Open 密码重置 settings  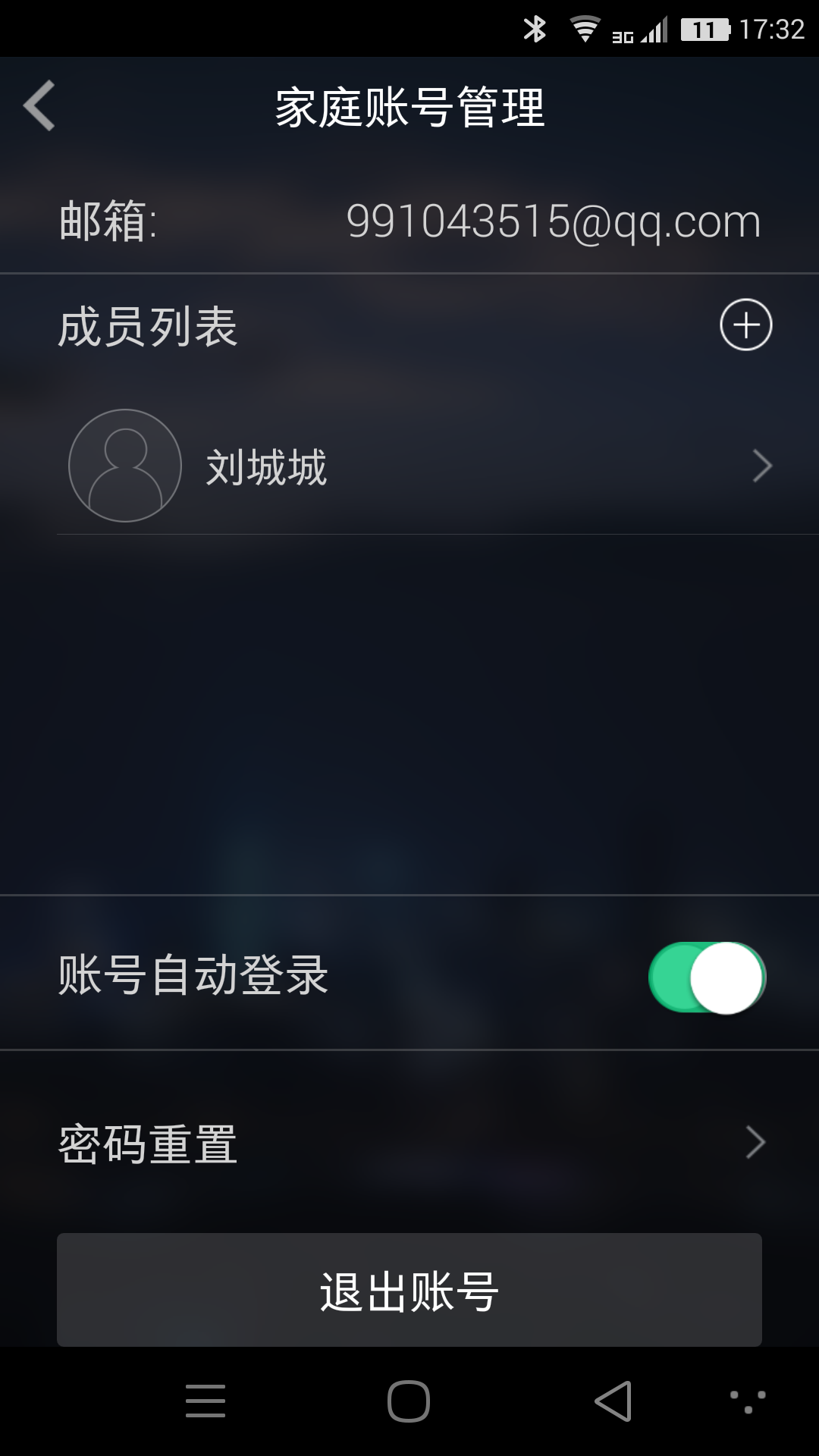[x=409, y=1143]
